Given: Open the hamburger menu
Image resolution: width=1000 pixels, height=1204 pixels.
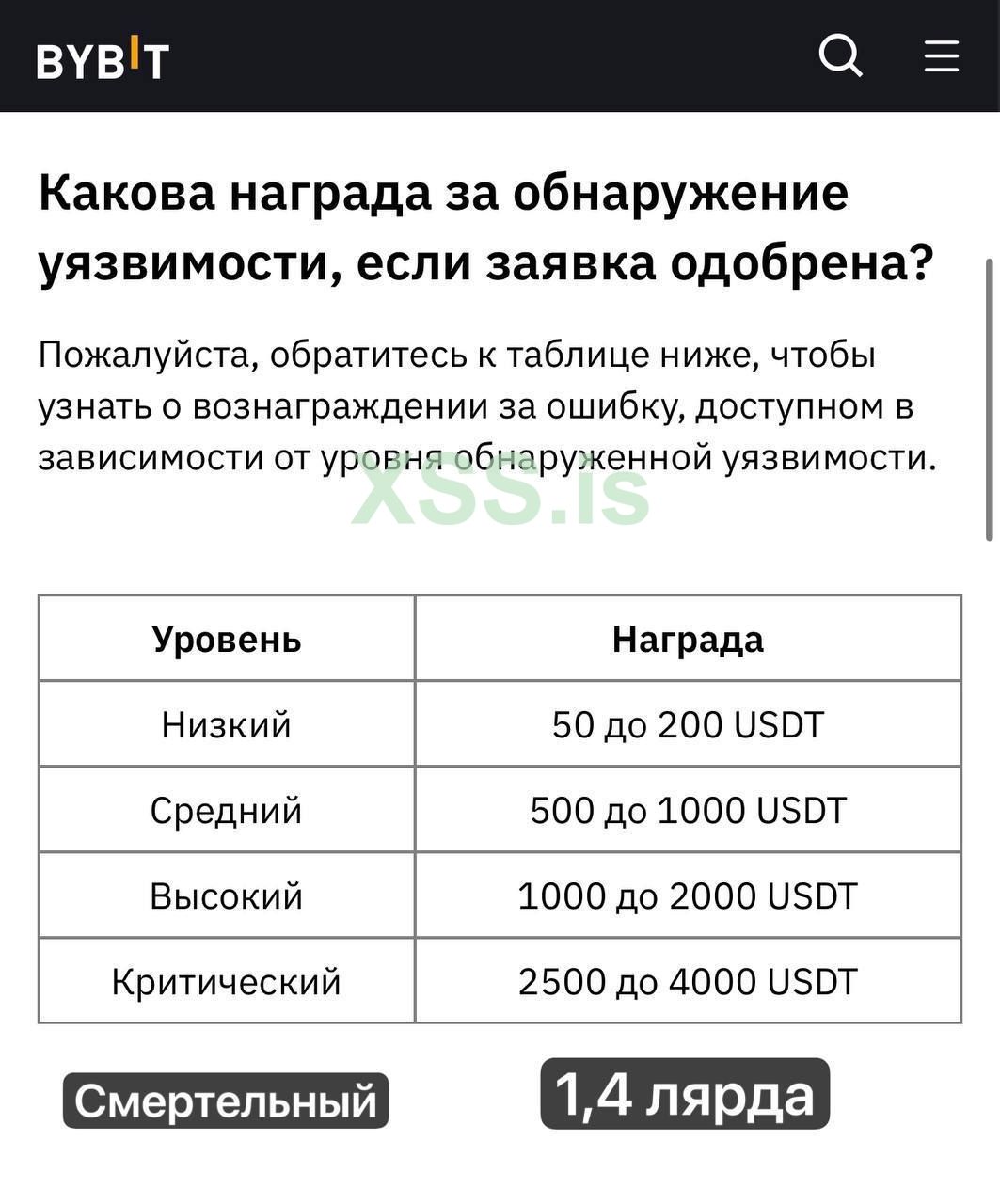Looking at the screenshot, I should click(x=941, y=55).
